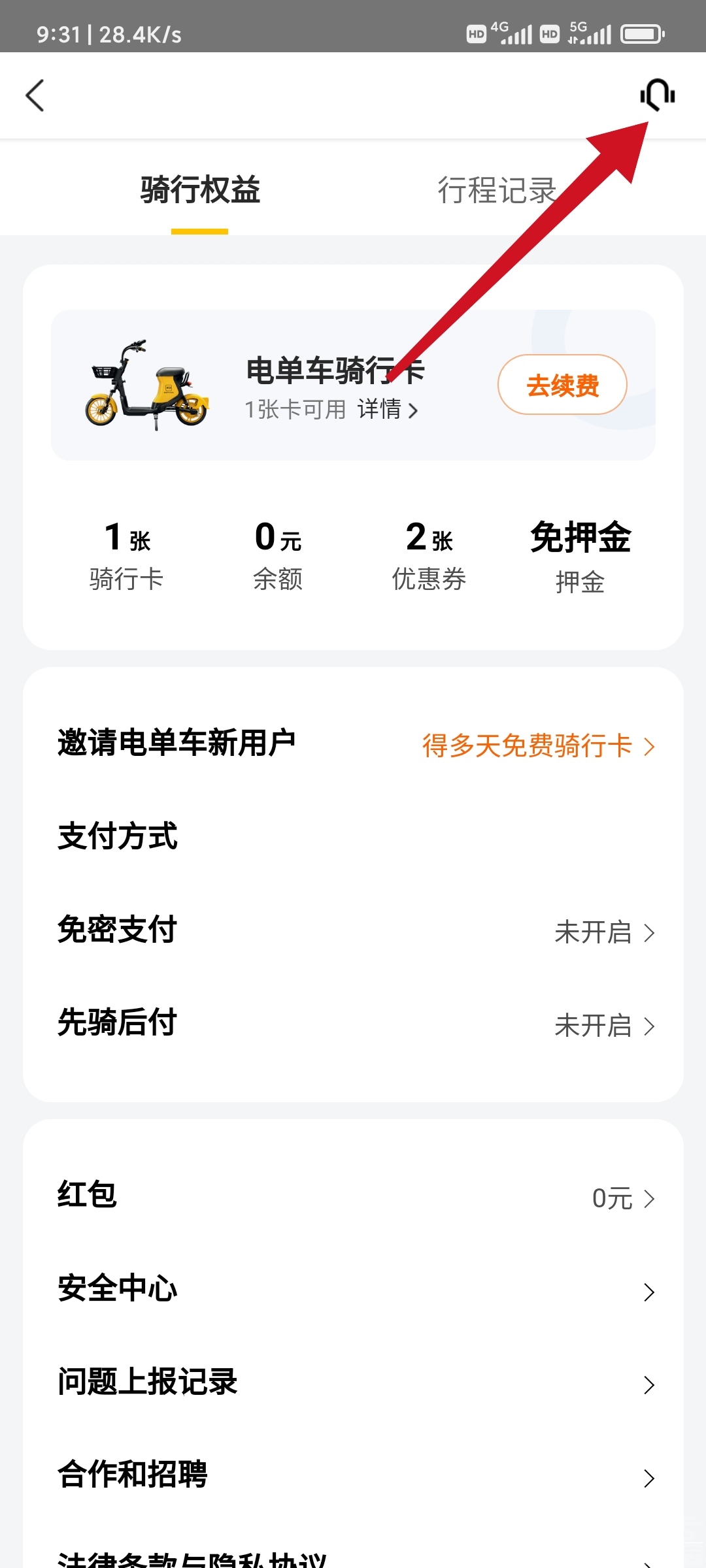Open 问题上报记录
Screen dimensions: 706x1568
point(353,1383)
